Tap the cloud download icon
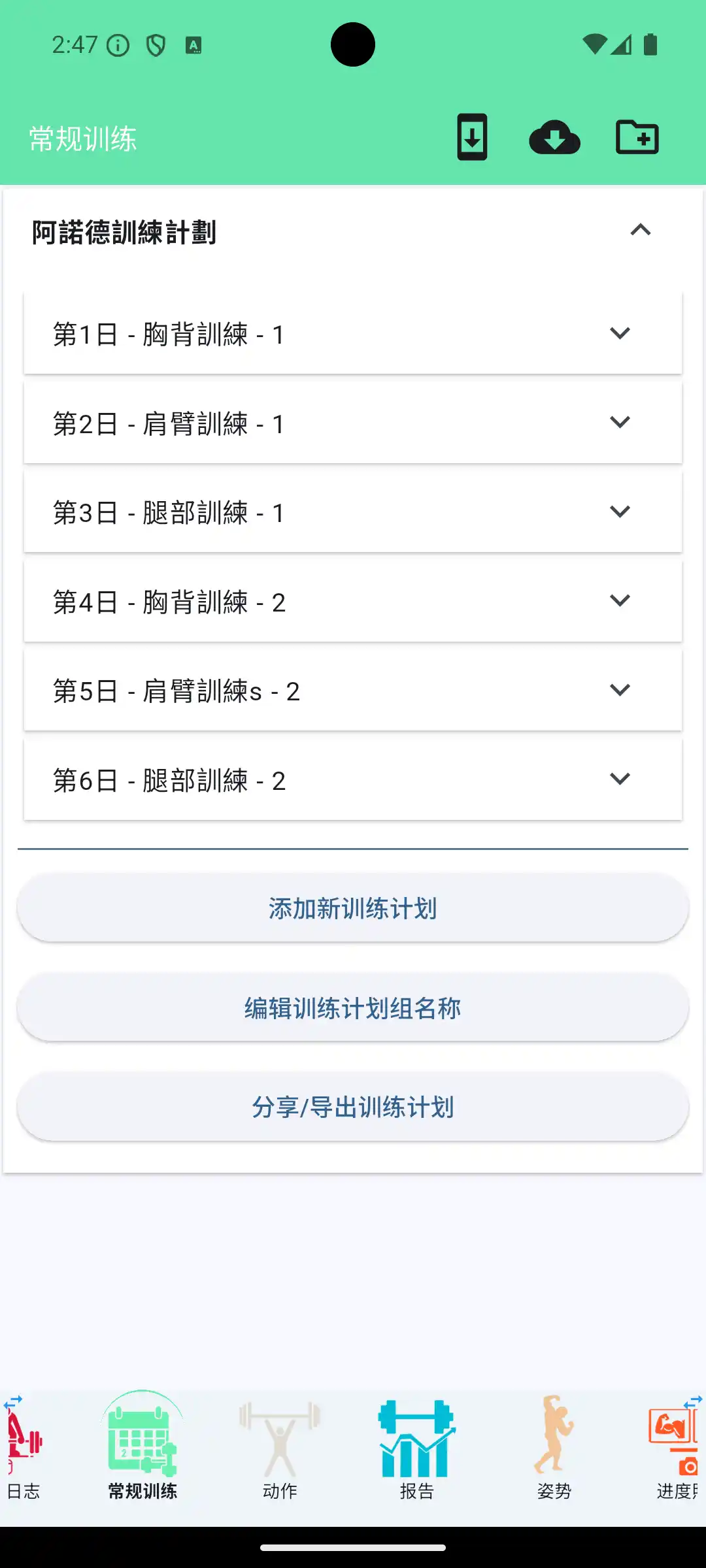Screen dimensions: 706x1568 click(555, 137)
